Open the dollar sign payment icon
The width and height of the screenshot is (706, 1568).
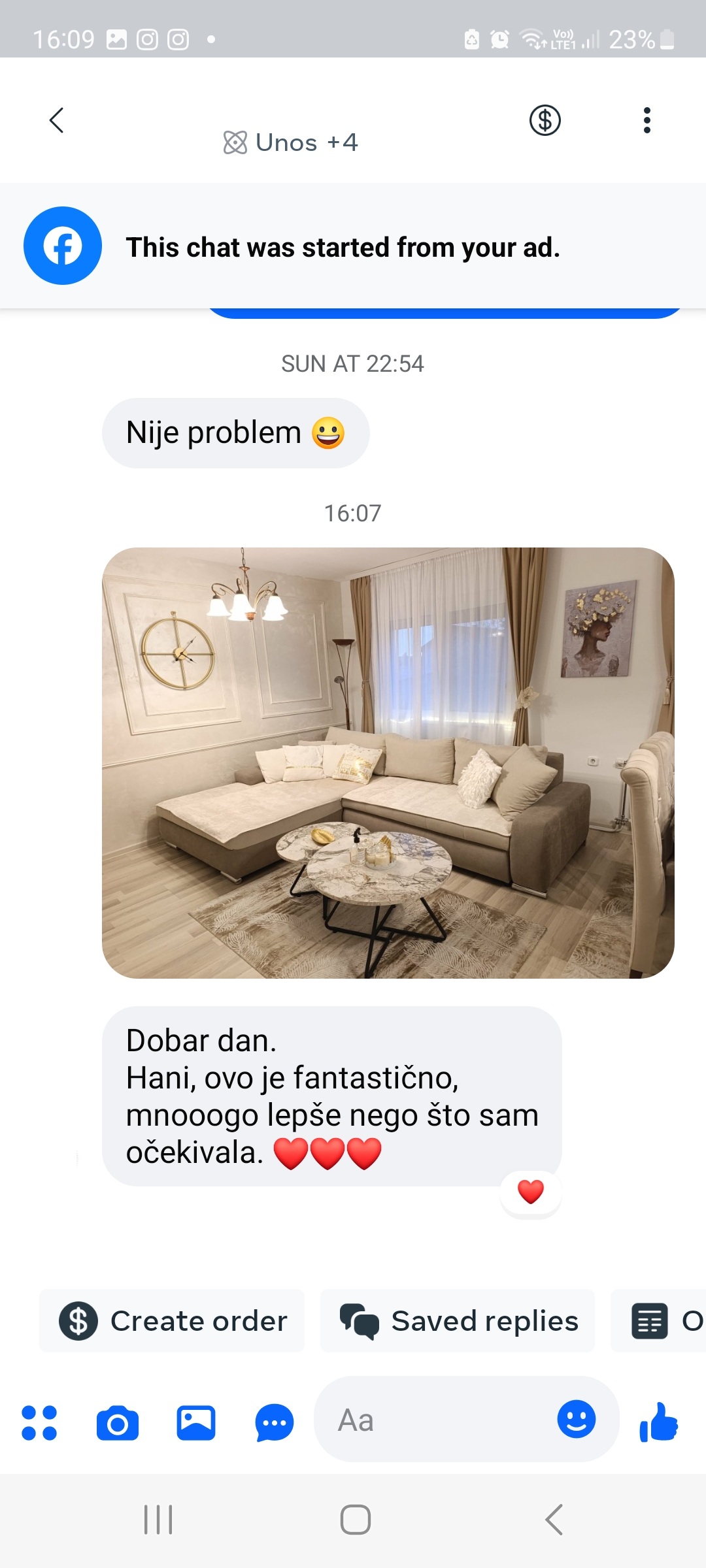point(545,120)
